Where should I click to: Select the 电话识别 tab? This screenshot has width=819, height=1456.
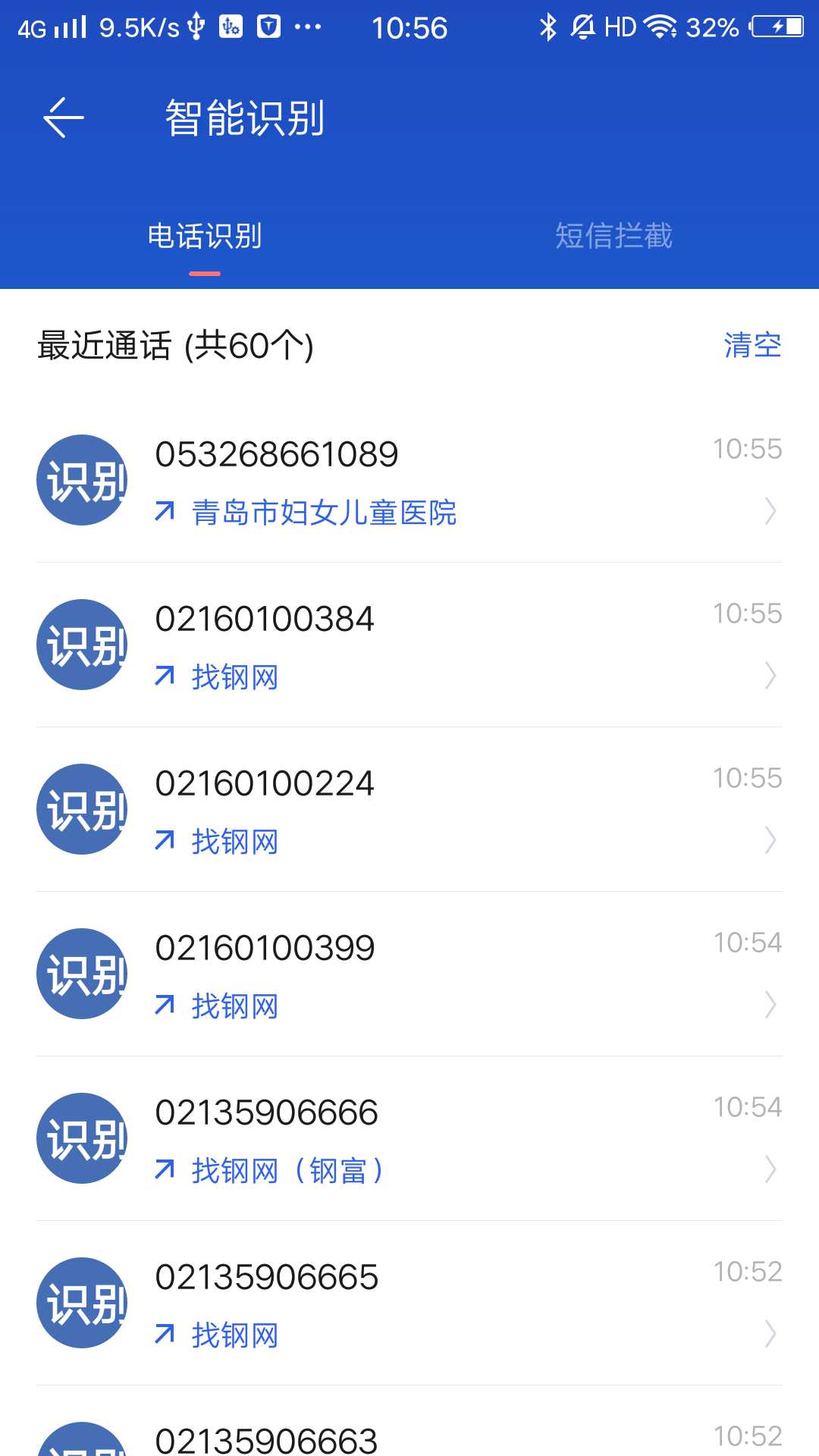(205, 236)
